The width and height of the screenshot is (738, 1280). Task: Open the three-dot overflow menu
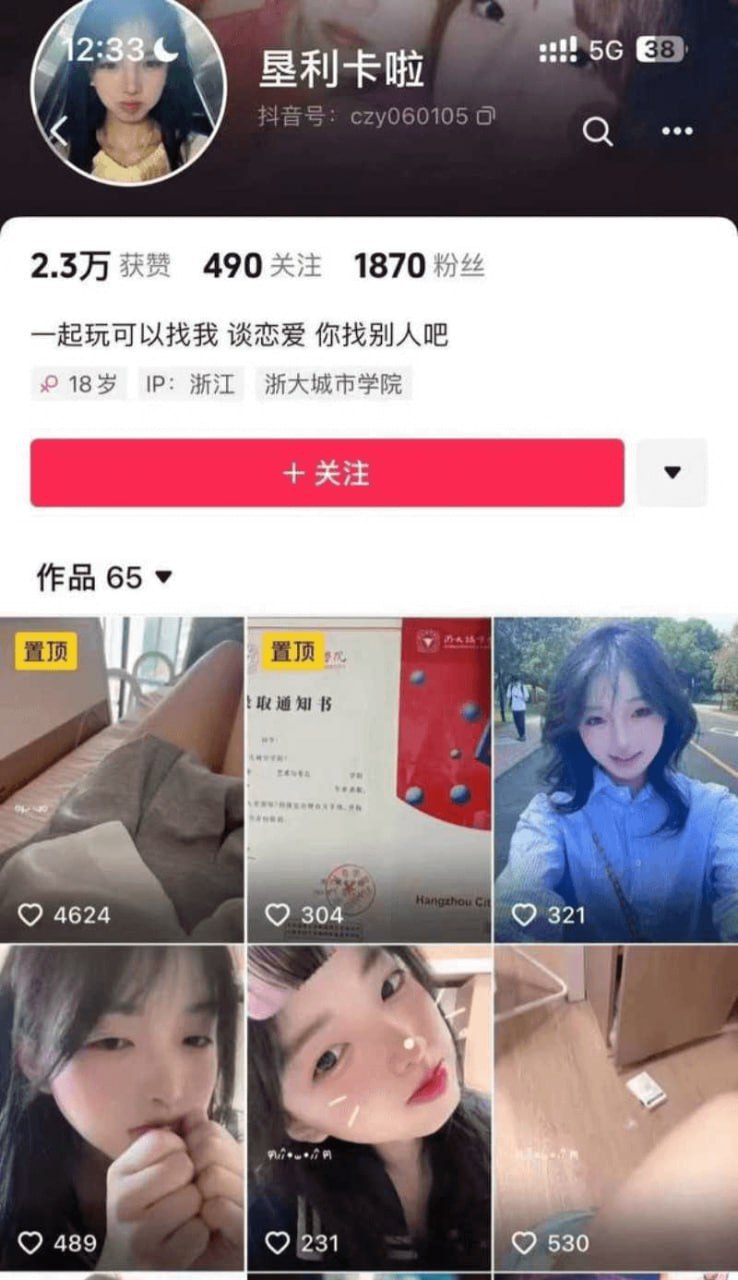click(677, 131)
